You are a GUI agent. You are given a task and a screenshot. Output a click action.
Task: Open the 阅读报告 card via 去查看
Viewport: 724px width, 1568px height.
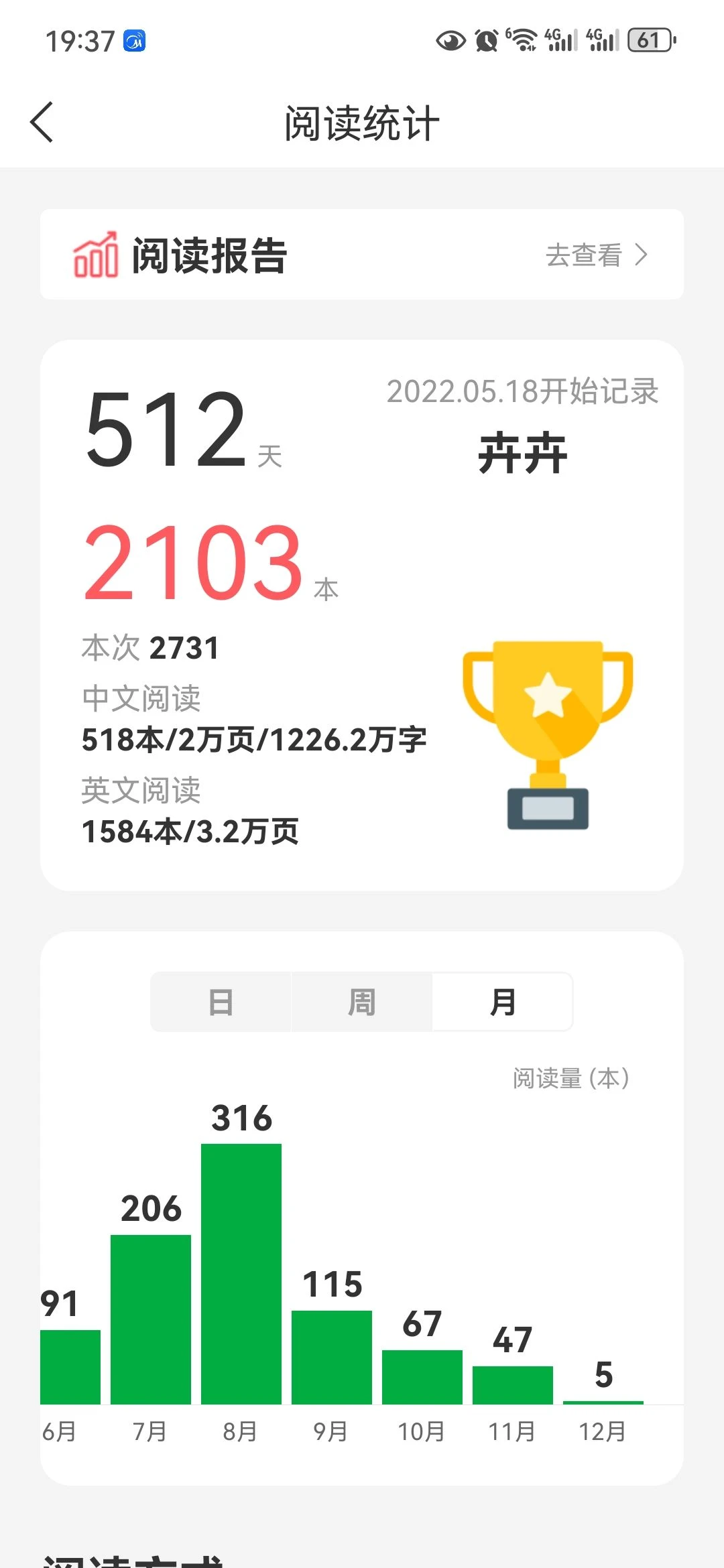(596, 255)
